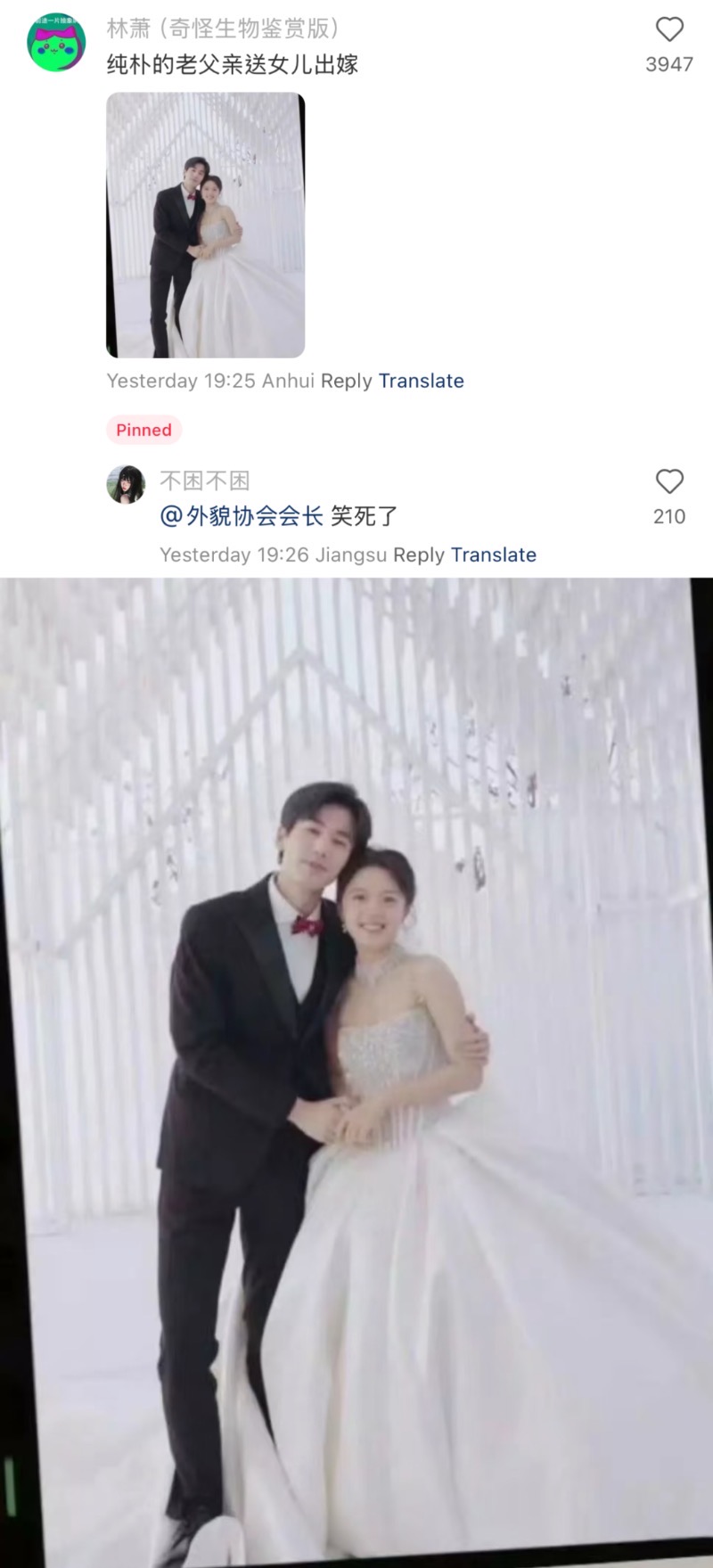The width and height of the screenshot is (713, 1568).
Task: Reply to 林萧's comment from Anhui
Action: 346,381
